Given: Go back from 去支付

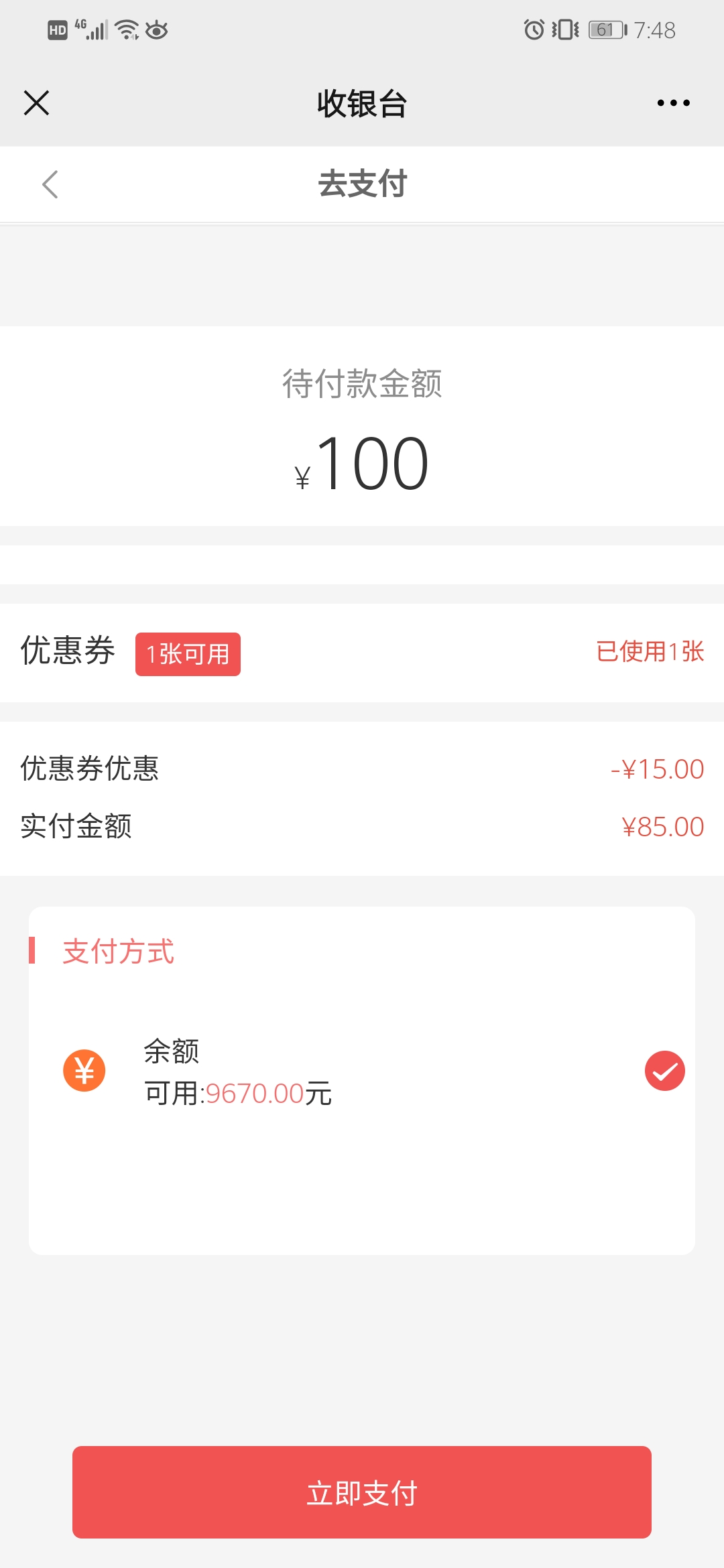Looking at the screenshot, I should [50, 184].
